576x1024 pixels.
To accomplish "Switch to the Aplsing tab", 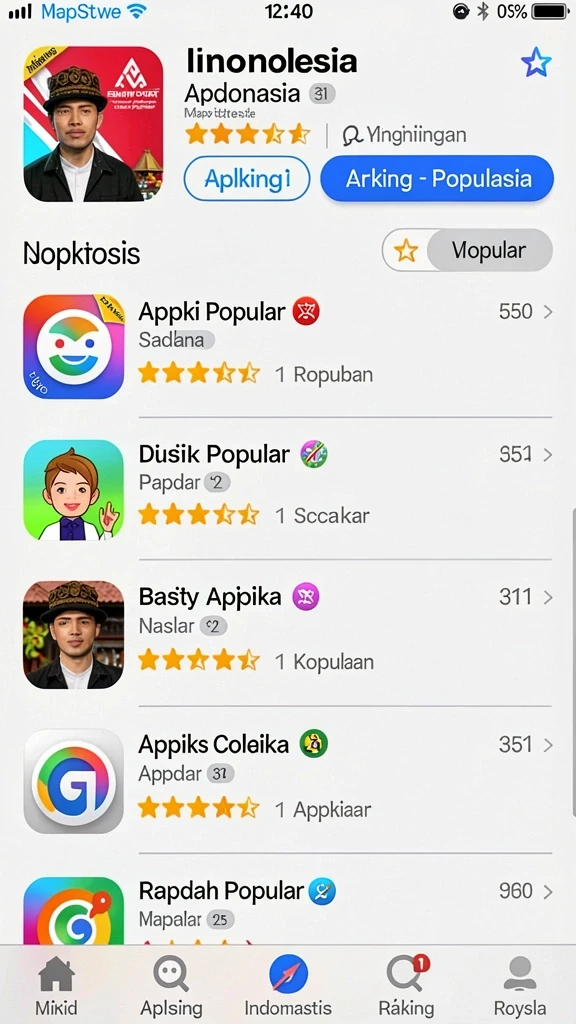I will [171, 985].
